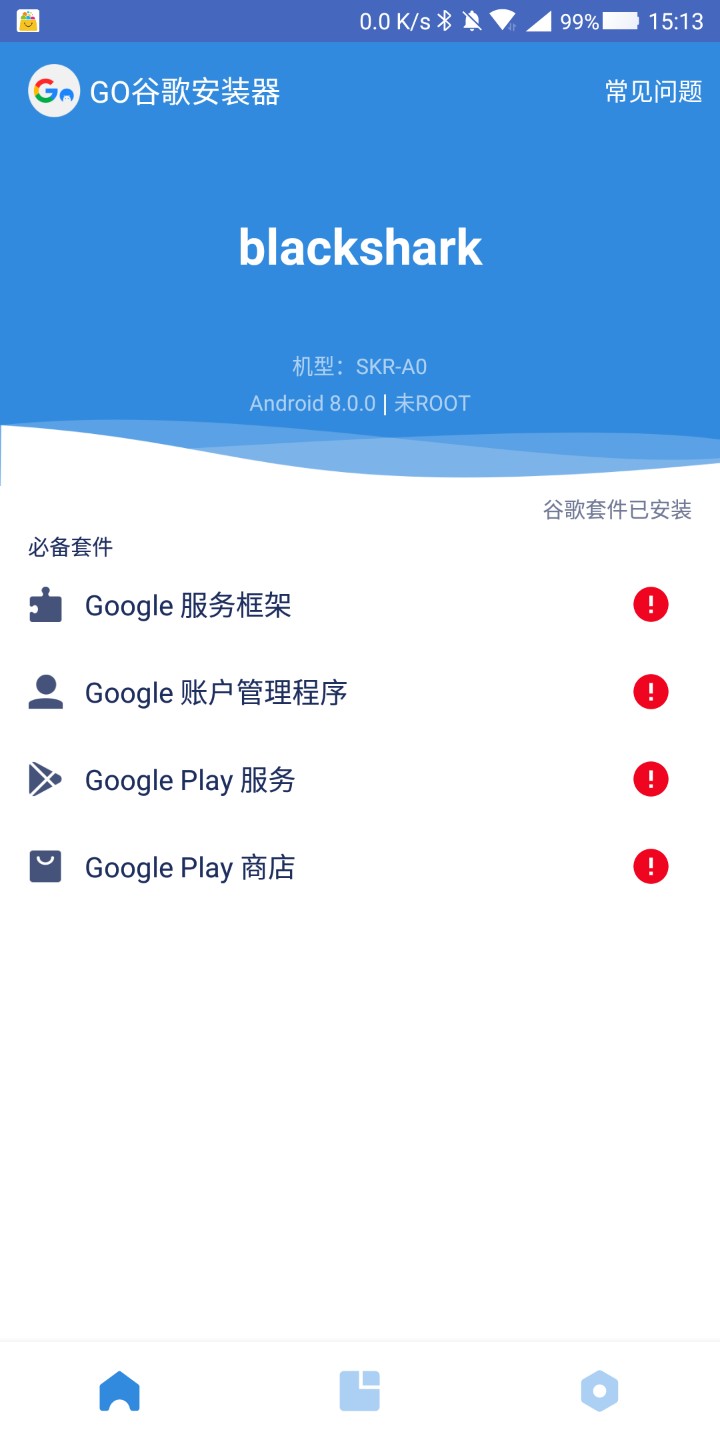Switch to the home tab
Image resolution: width=720 pixels, height=1440 pixels.
click(120, 1391)
